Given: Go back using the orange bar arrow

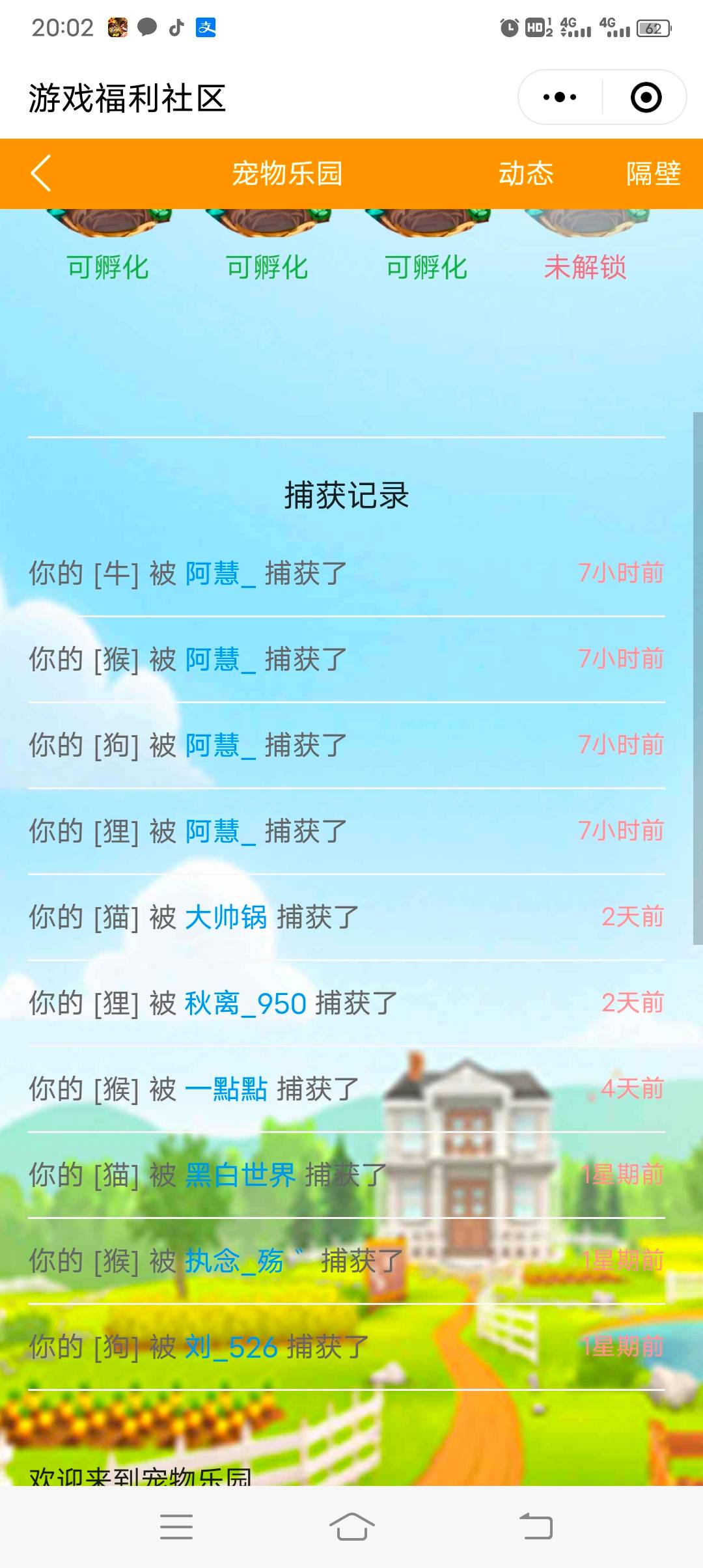Looking at the screenshot, I should coord(41,173).
